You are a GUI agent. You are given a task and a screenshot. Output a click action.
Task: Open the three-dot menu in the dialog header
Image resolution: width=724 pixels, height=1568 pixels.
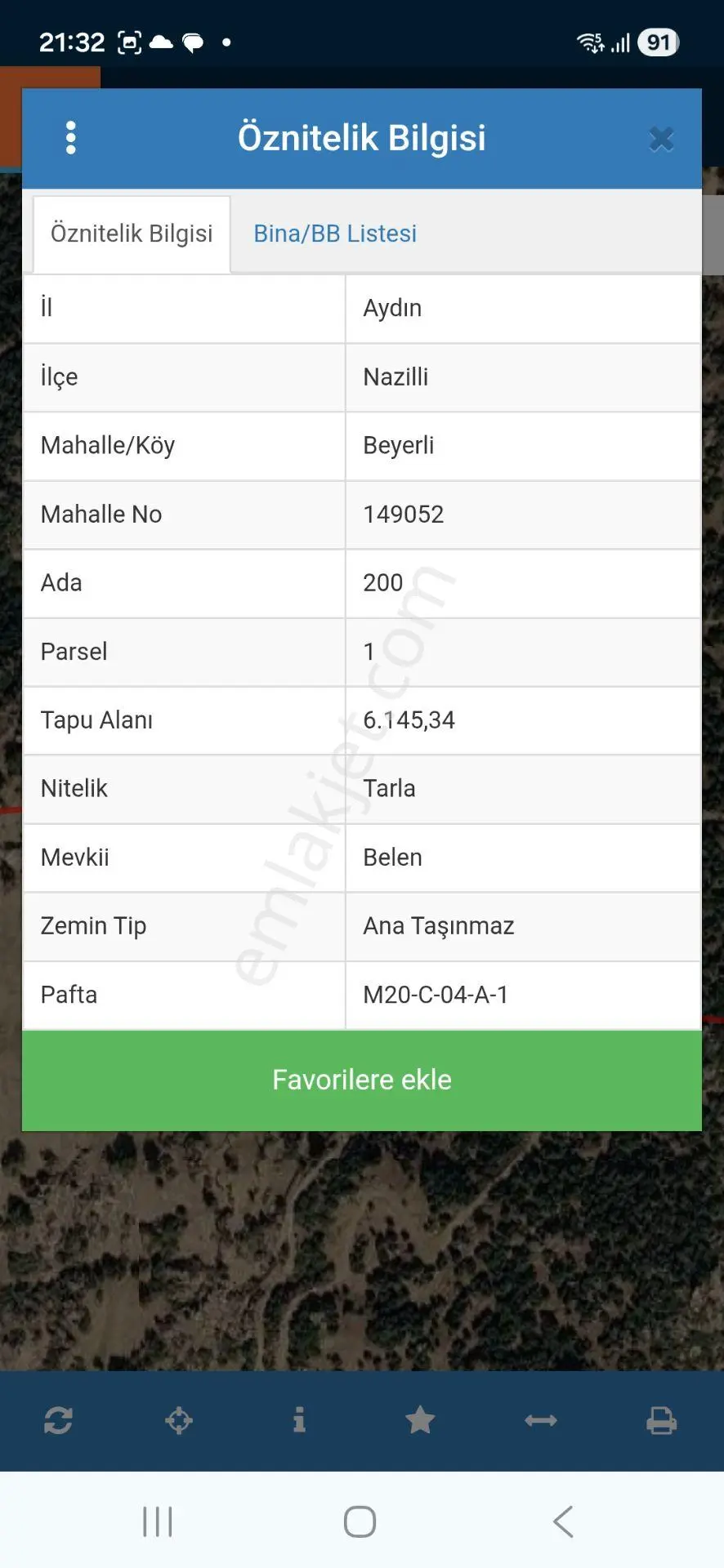tap(71, 138)
